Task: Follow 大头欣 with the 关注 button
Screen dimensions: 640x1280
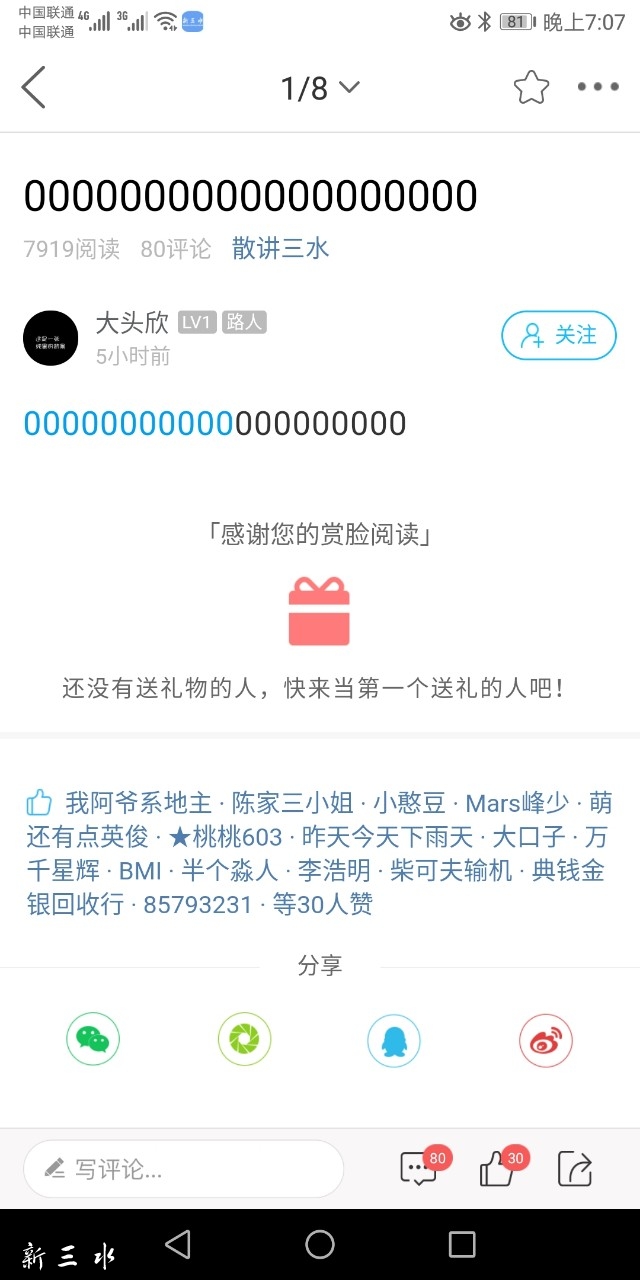Action: click(558, 335)
